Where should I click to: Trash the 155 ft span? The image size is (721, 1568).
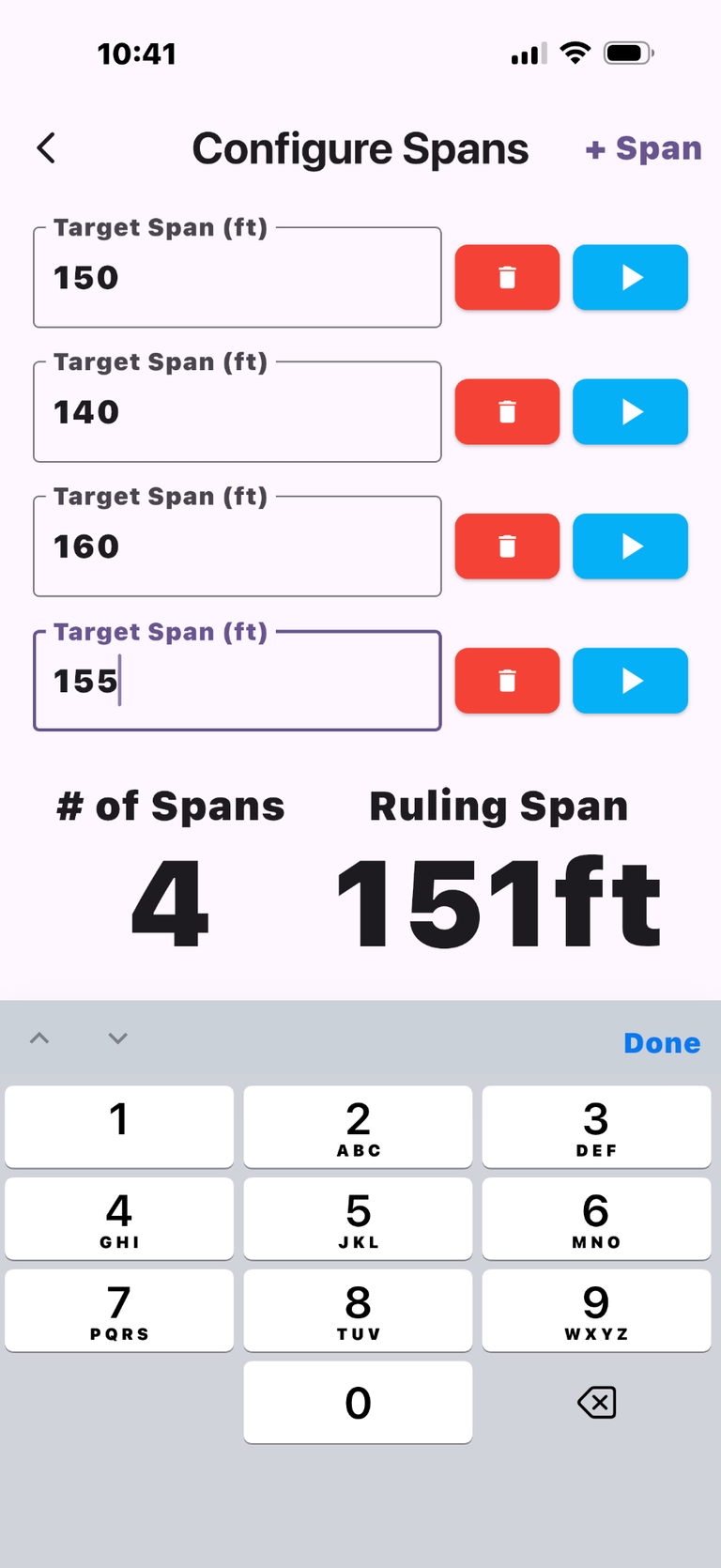[x=507, y=681]
